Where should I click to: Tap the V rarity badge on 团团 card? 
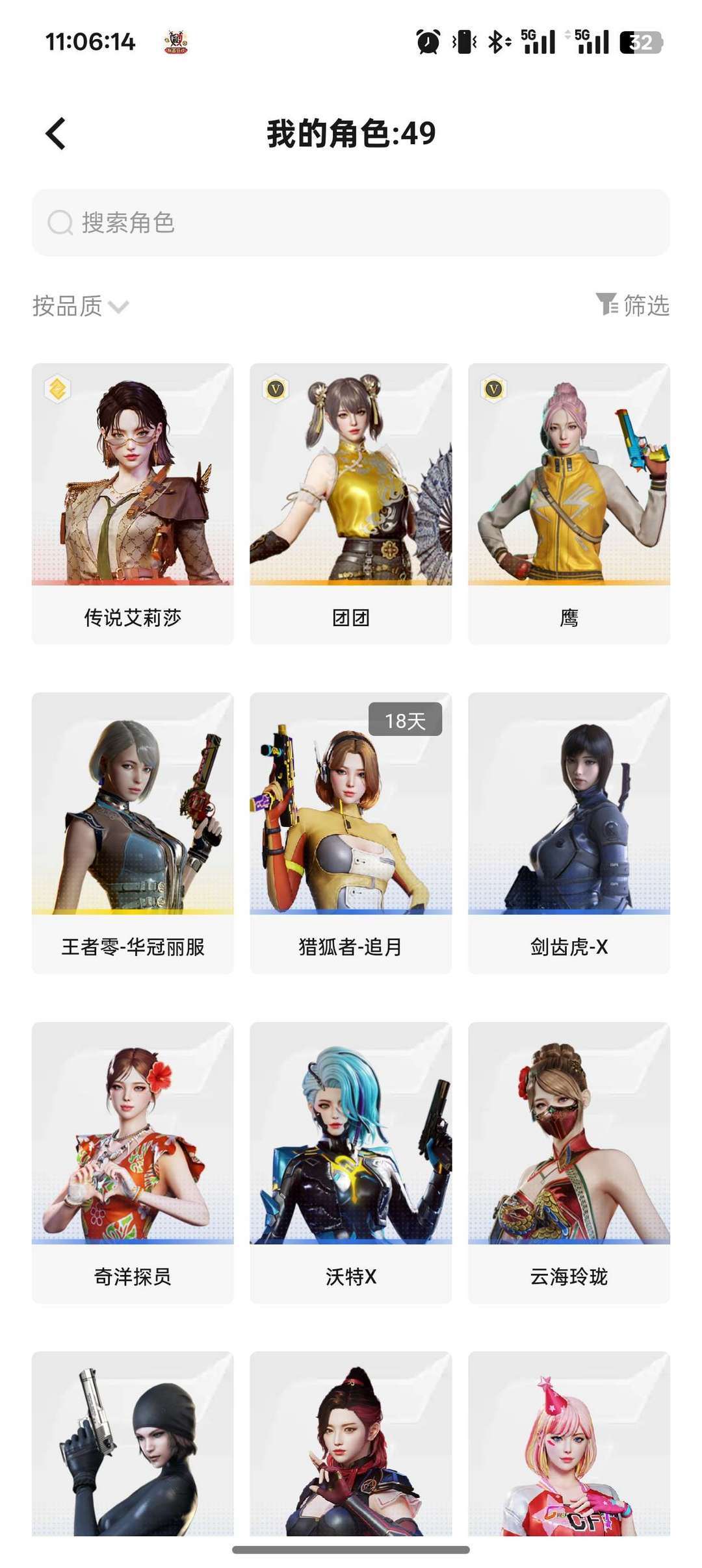click(x=274, y=390)
